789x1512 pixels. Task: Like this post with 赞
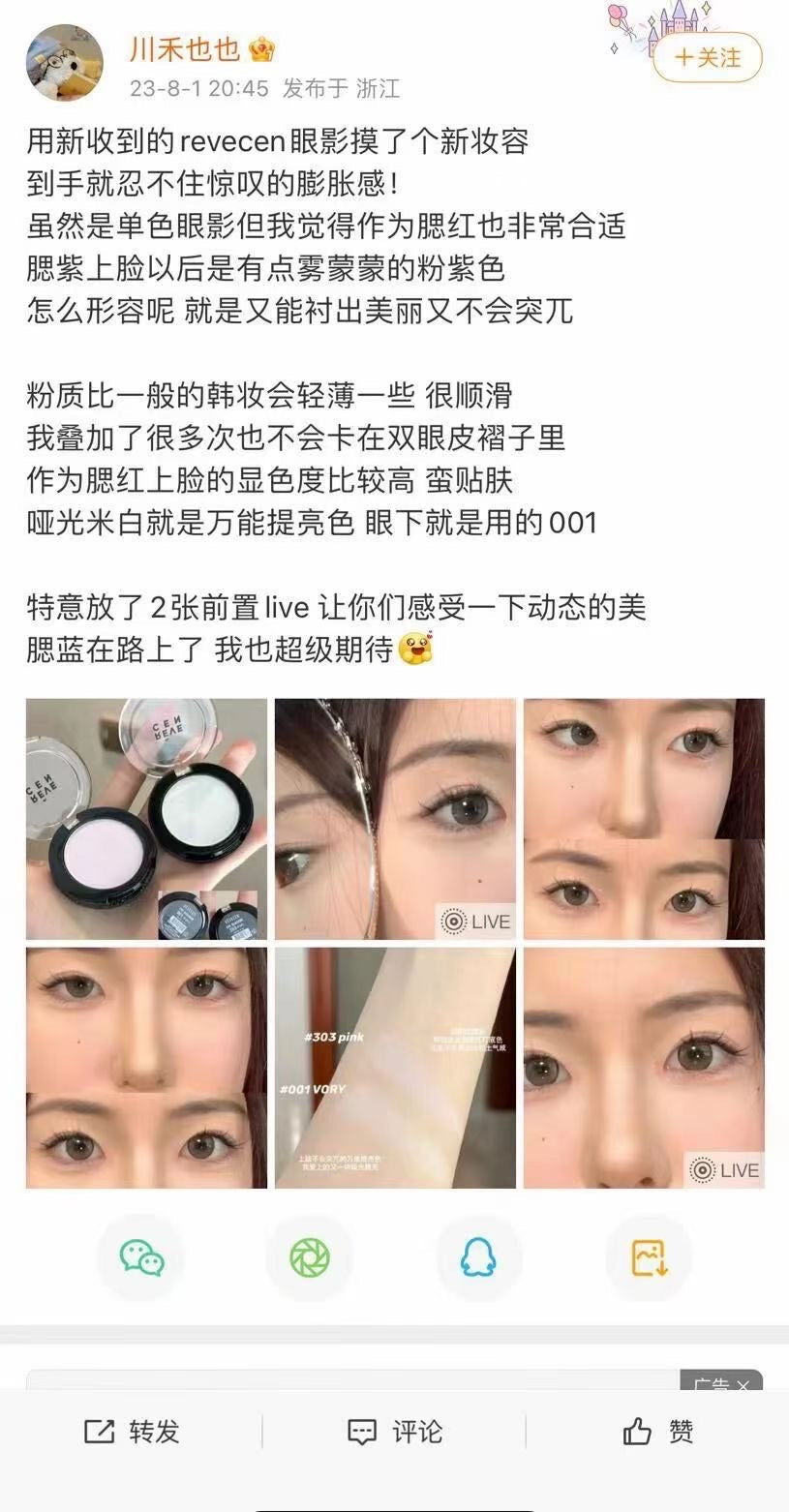(x=658, y=1432)
